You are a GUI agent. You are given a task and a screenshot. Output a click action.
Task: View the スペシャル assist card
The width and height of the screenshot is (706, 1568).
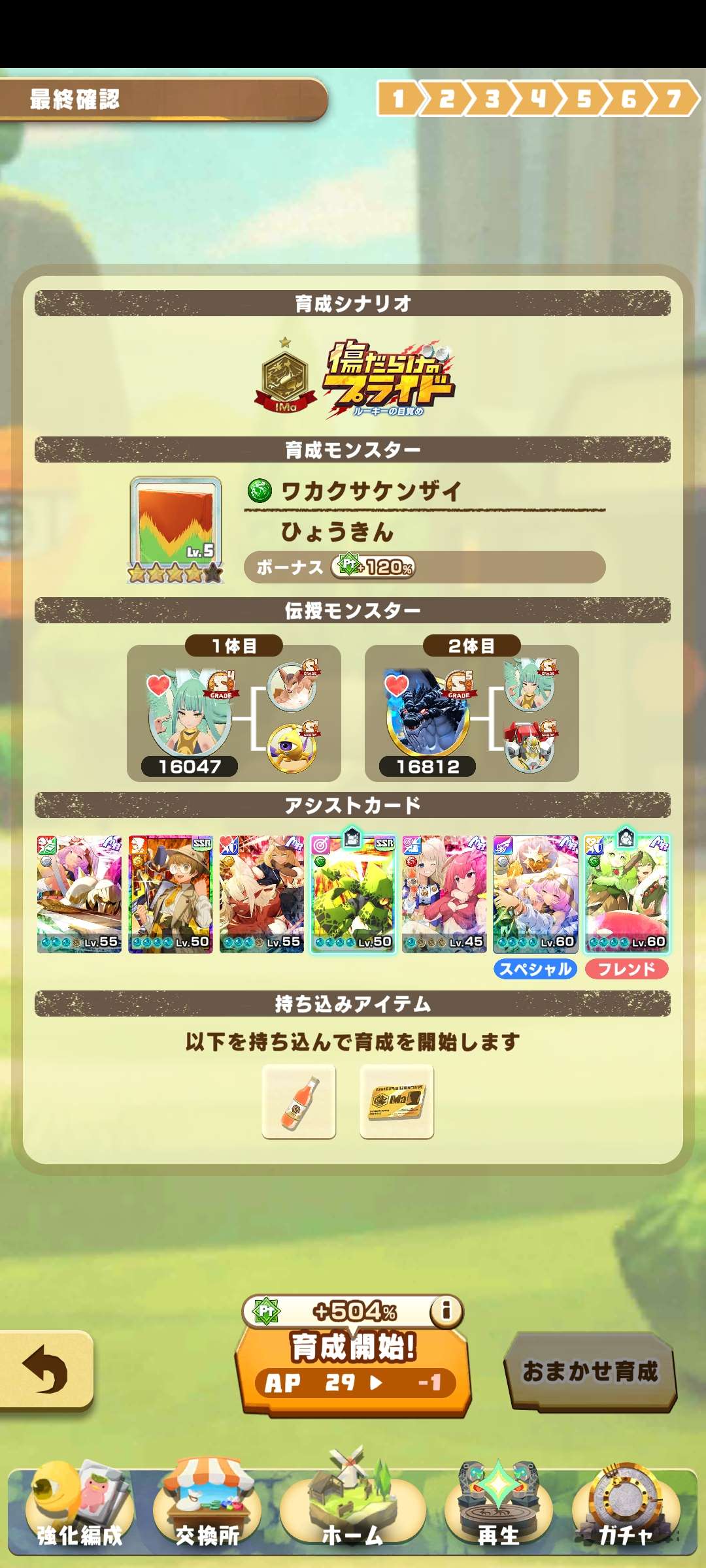535,894
